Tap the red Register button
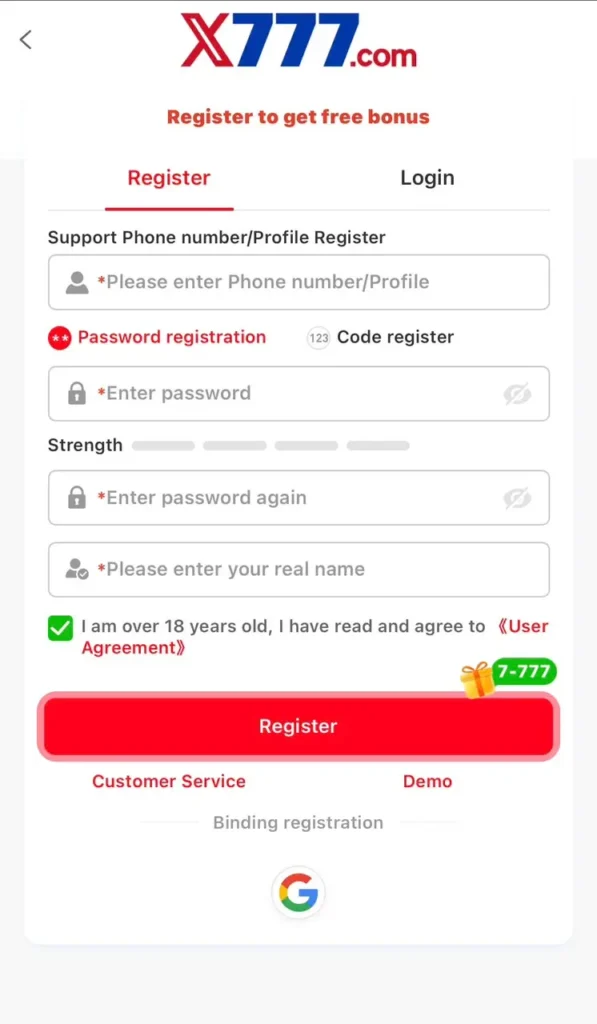The image size is (597, 1024). [x=298, y=726]
